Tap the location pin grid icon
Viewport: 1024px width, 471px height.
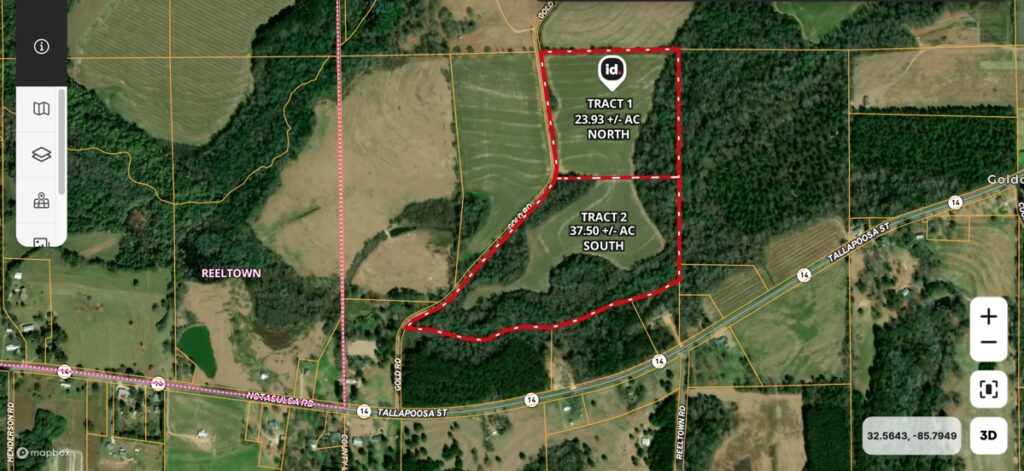pyautogui.click(x=41, y=201)
